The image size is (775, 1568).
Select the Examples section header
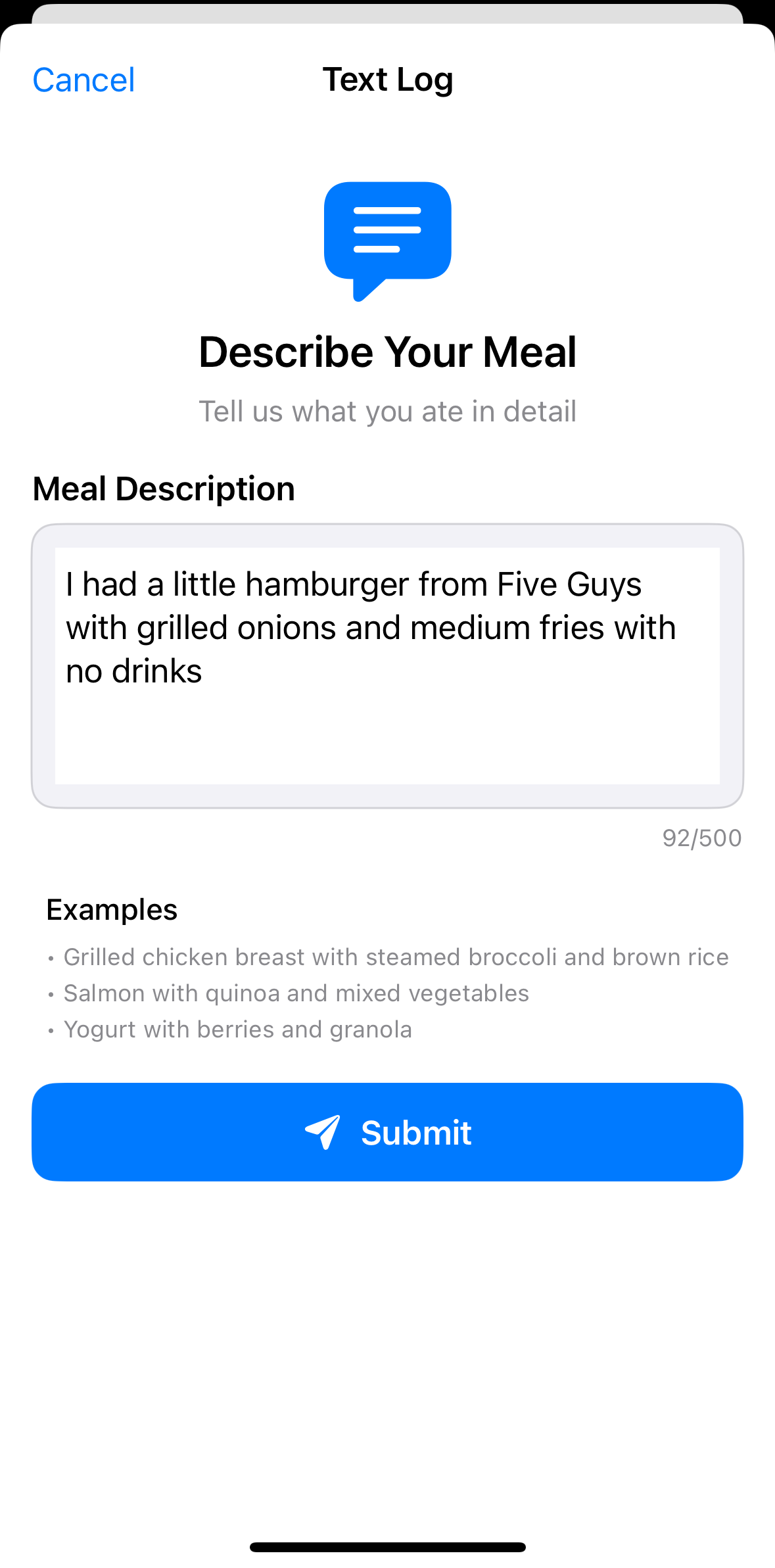click(x=110, y=910)
